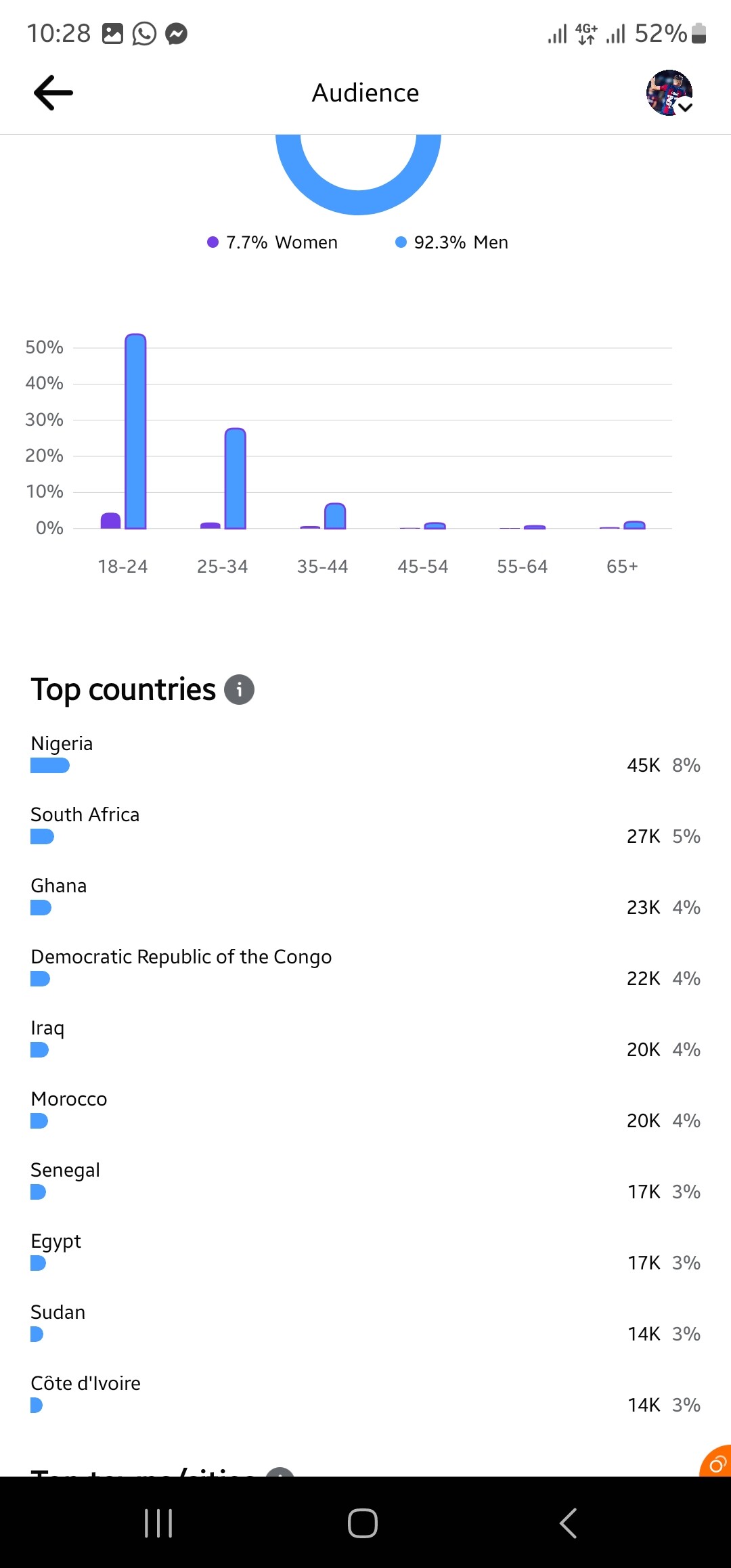Tap the info icon beside Top countries

239,690
